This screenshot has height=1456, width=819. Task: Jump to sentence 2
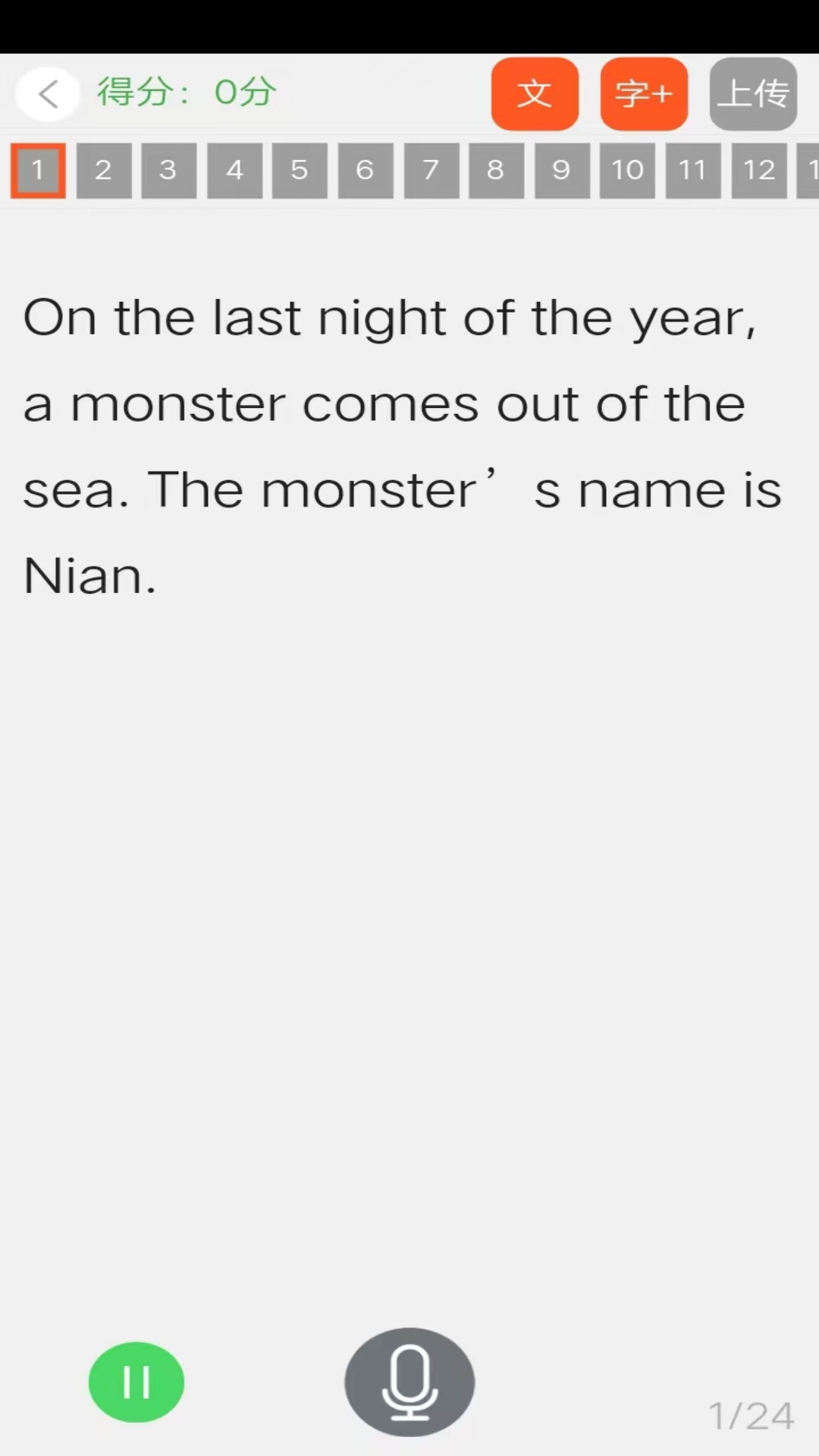104,171
